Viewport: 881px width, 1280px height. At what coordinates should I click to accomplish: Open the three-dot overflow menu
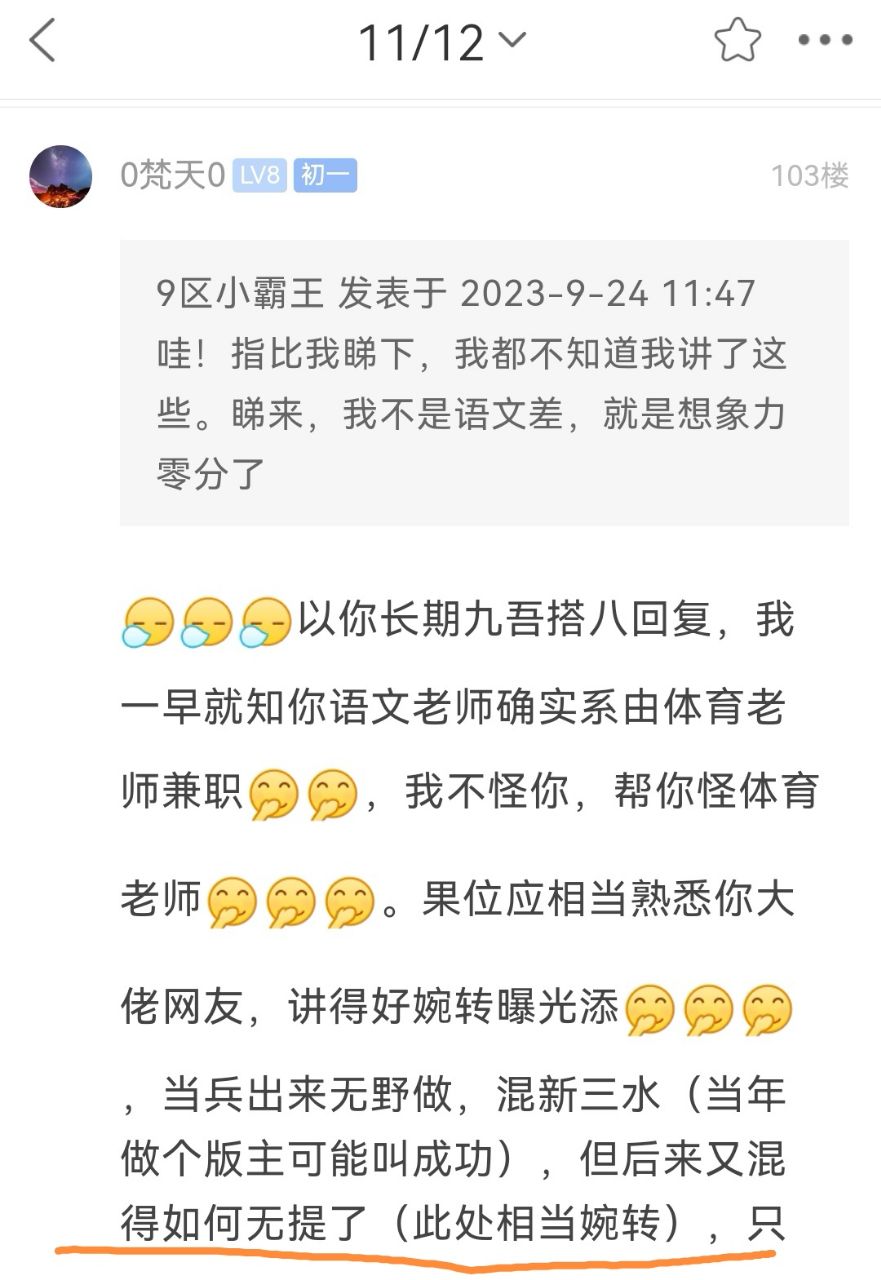coord(825,42)
